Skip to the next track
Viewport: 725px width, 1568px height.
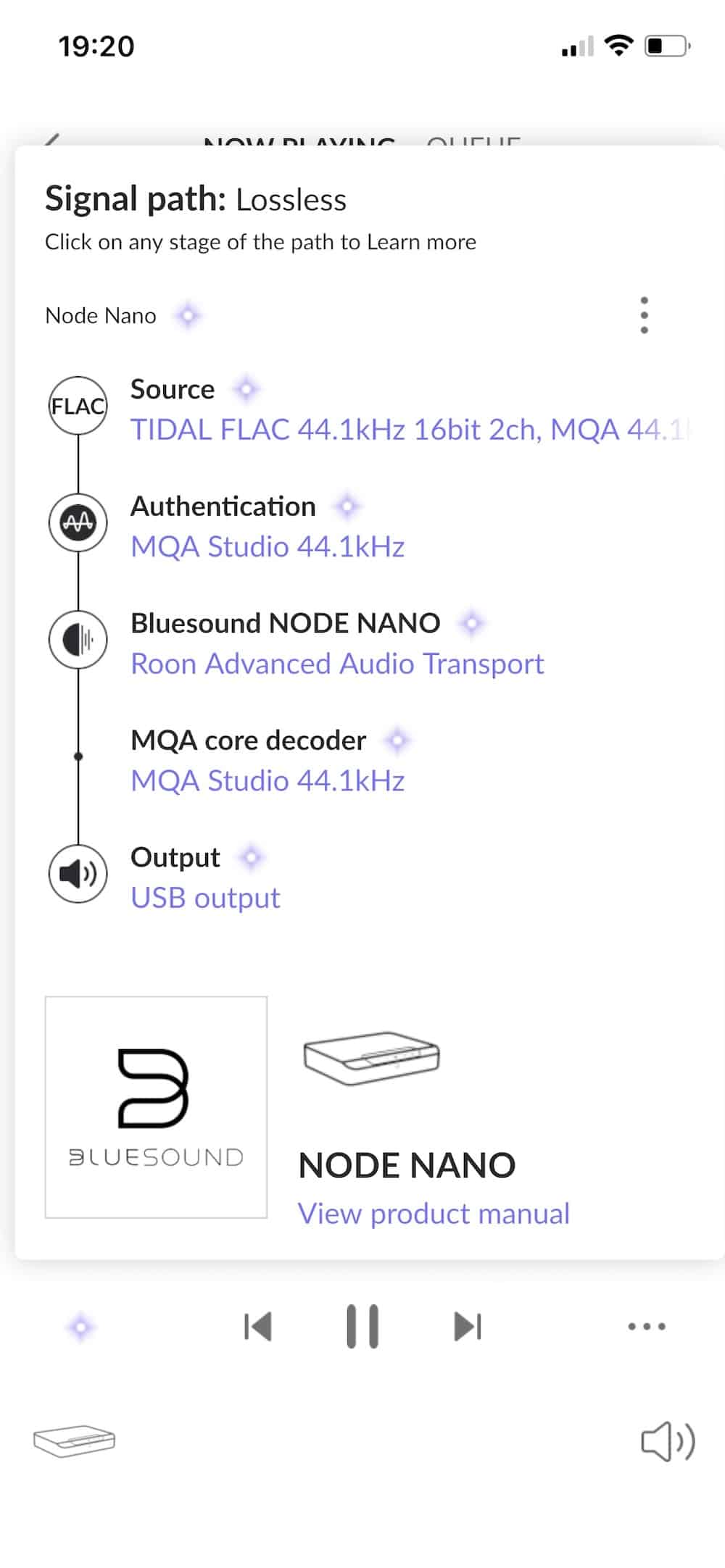[468, 1327]
